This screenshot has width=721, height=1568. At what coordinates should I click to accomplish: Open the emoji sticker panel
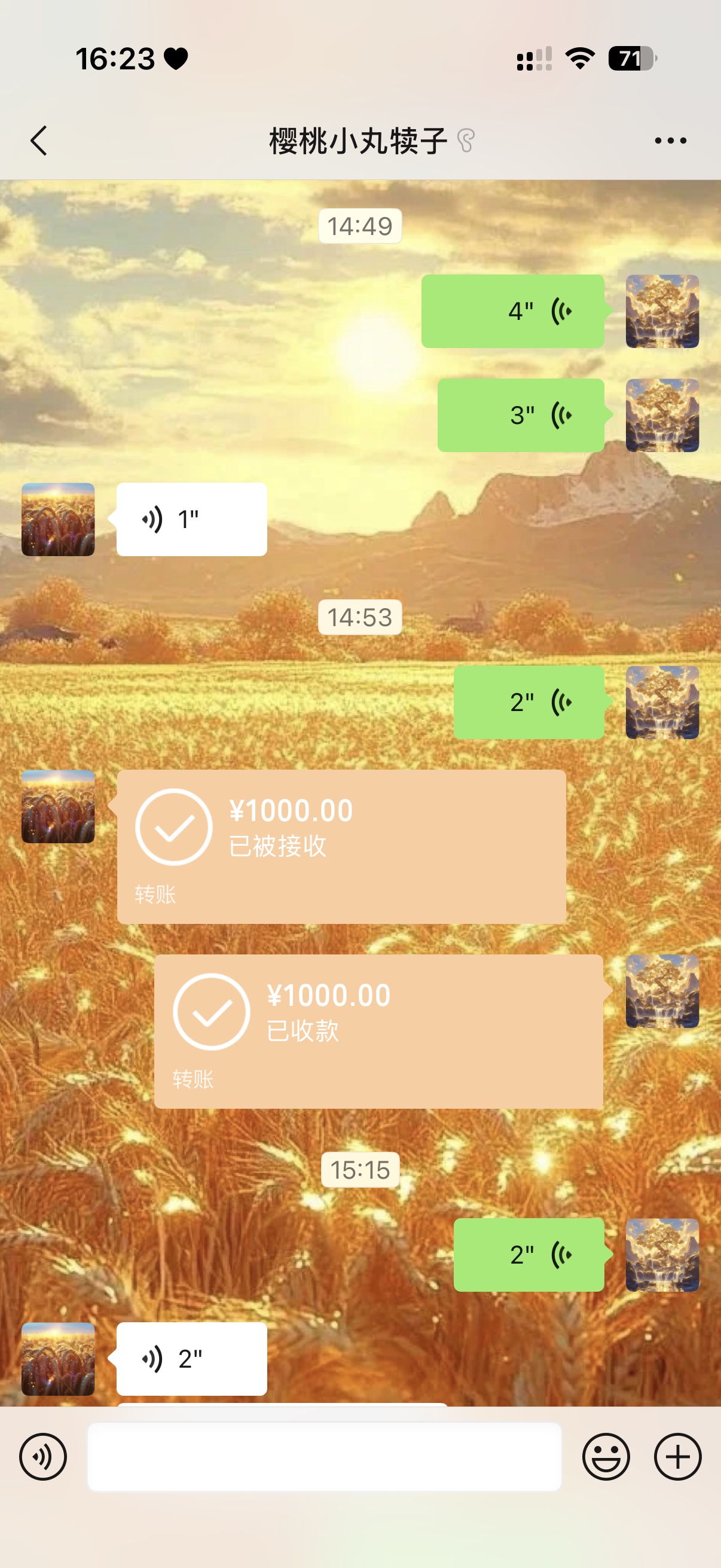point(606,1457)
